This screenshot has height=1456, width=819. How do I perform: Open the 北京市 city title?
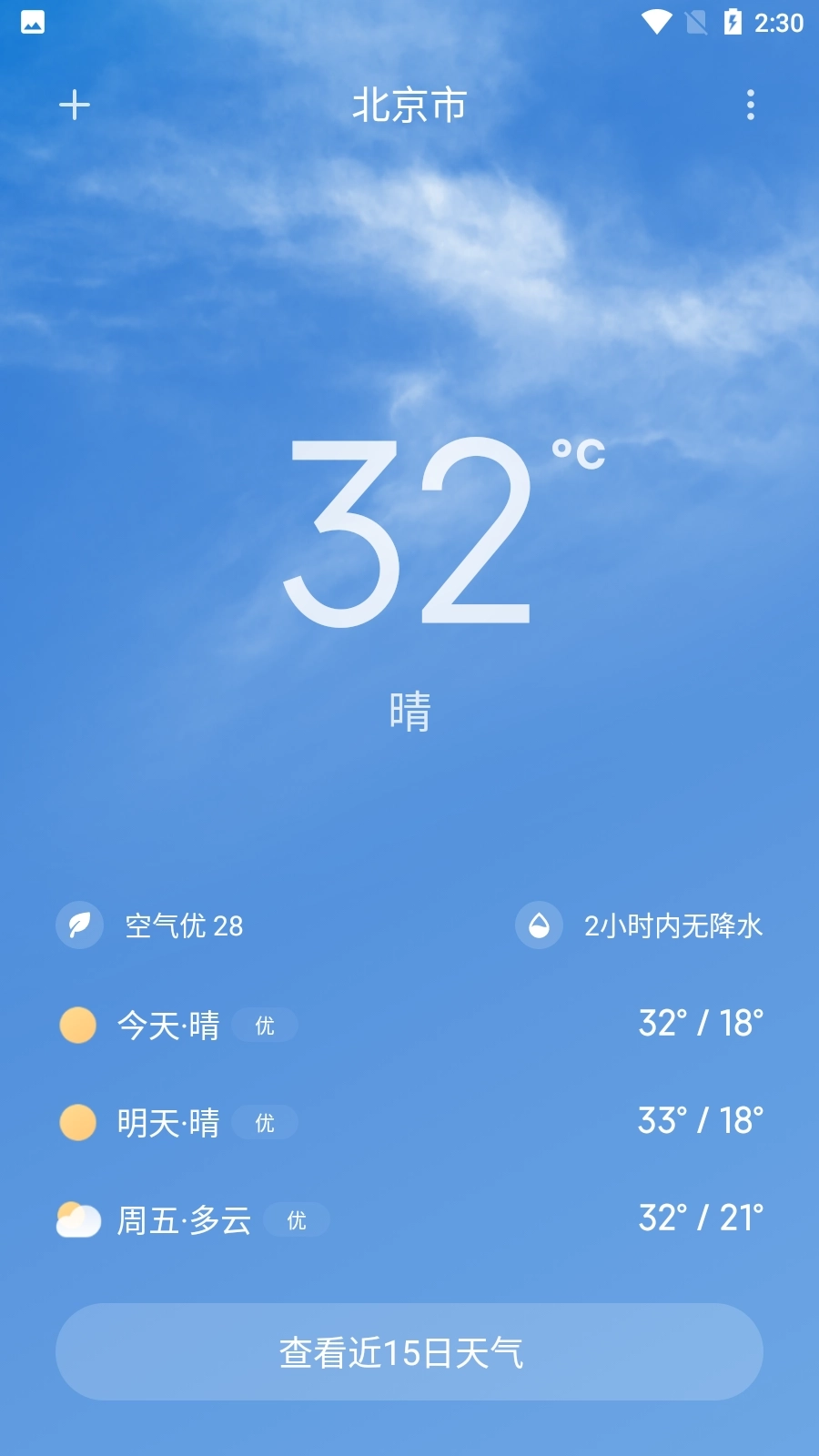pyautogui.click(x=409, y=105)
